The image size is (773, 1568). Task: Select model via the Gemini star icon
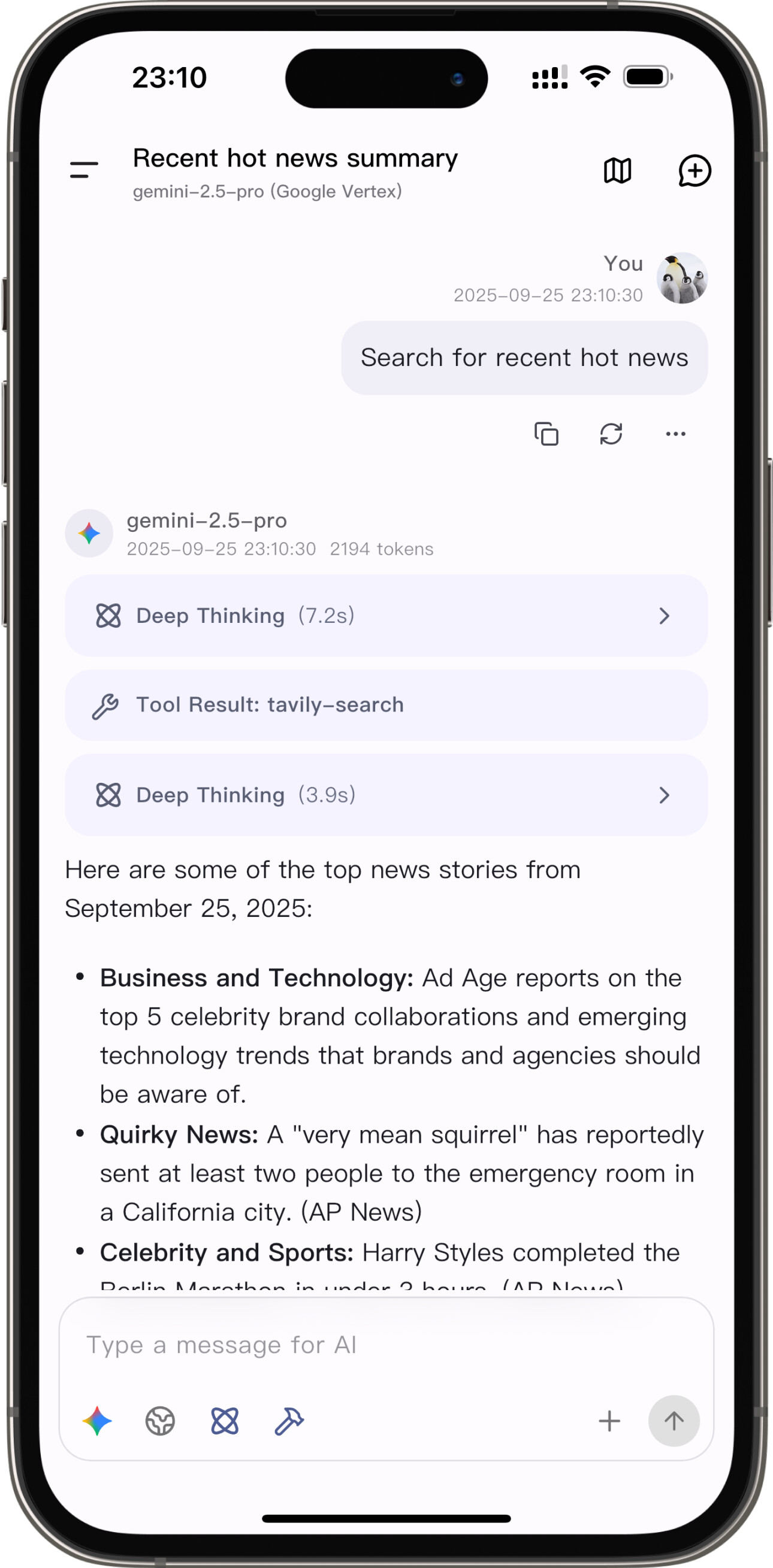tap(98, 1421)
